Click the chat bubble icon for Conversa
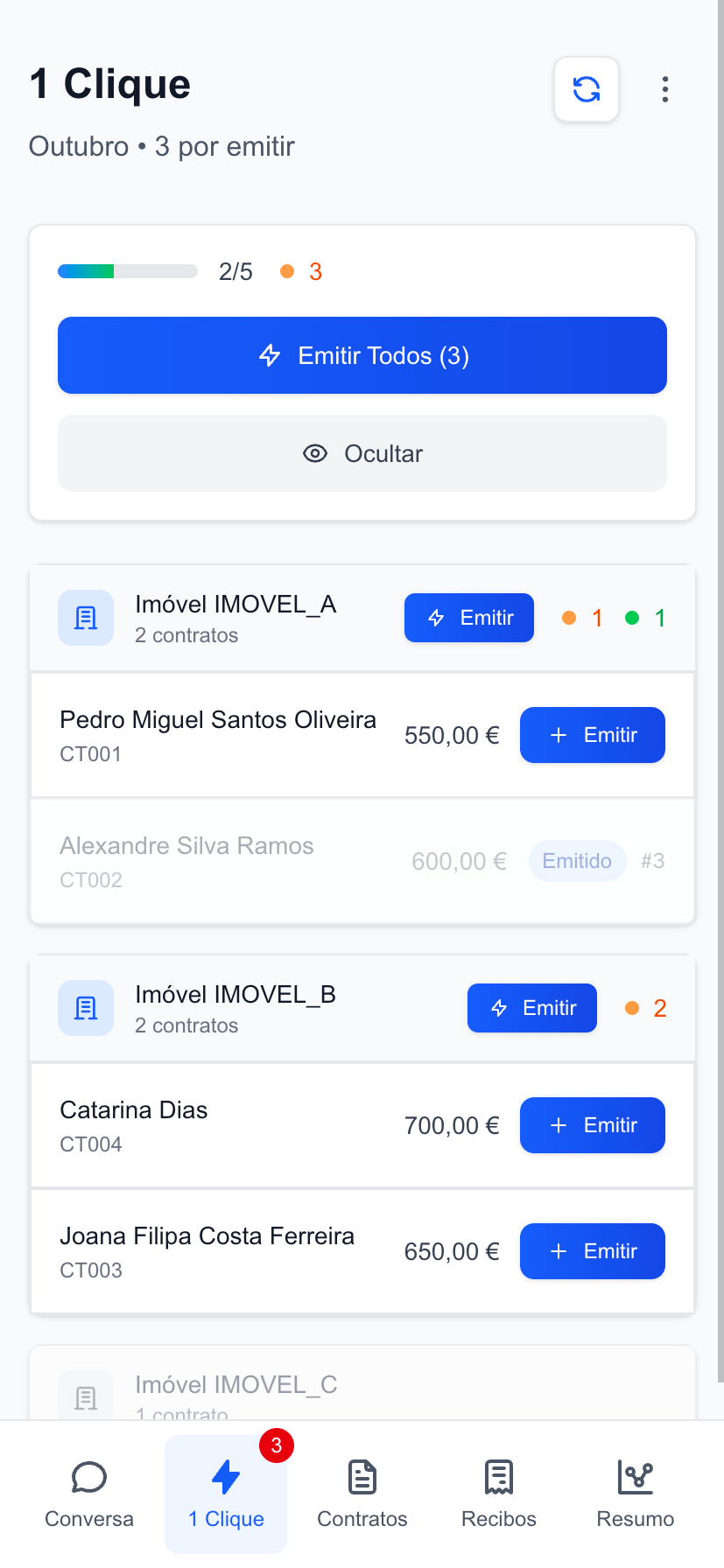 click(88, 1471)
